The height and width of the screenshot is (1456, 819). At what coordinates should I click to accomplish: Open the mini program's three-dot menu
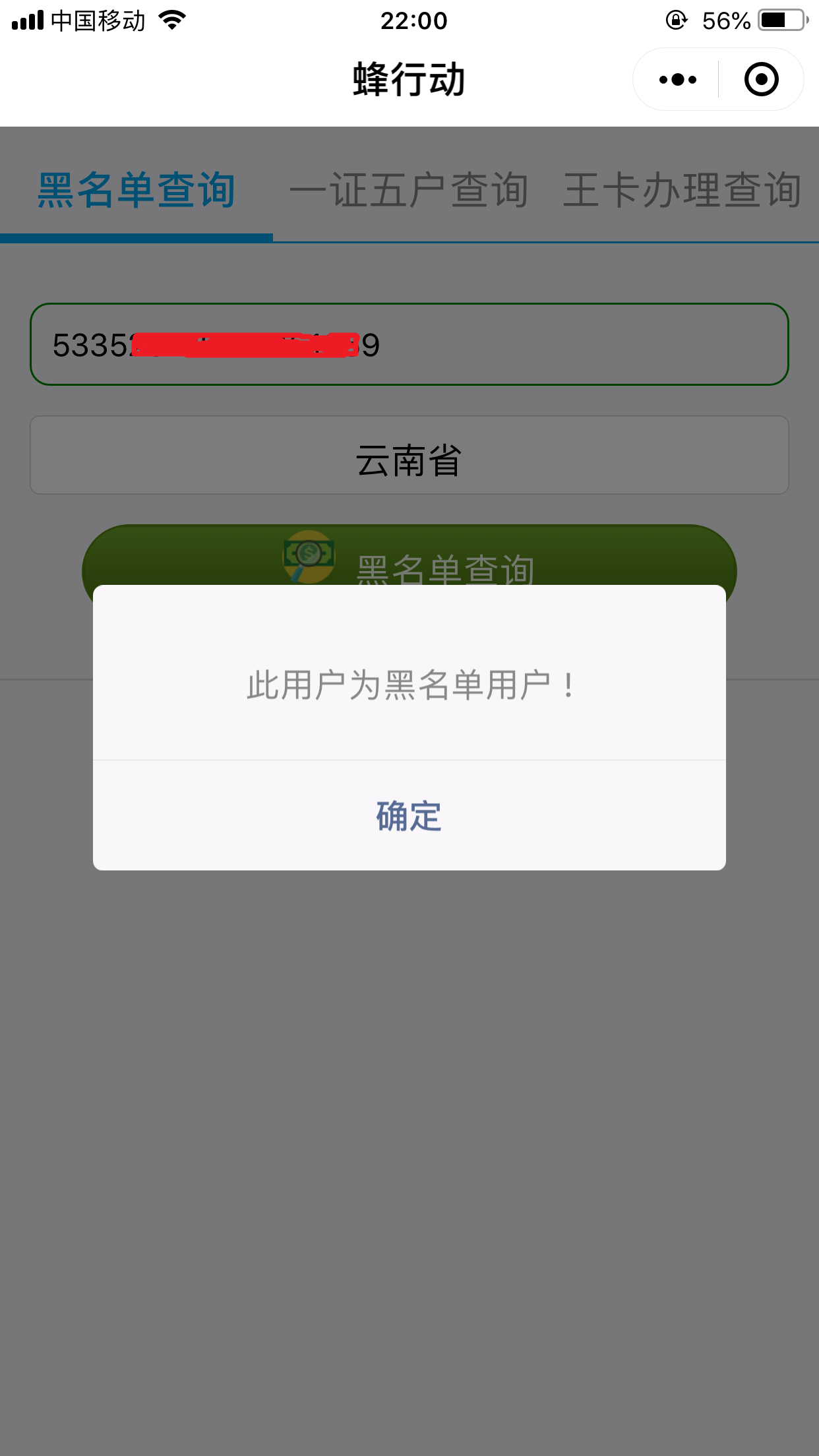[x=677, y=80]
